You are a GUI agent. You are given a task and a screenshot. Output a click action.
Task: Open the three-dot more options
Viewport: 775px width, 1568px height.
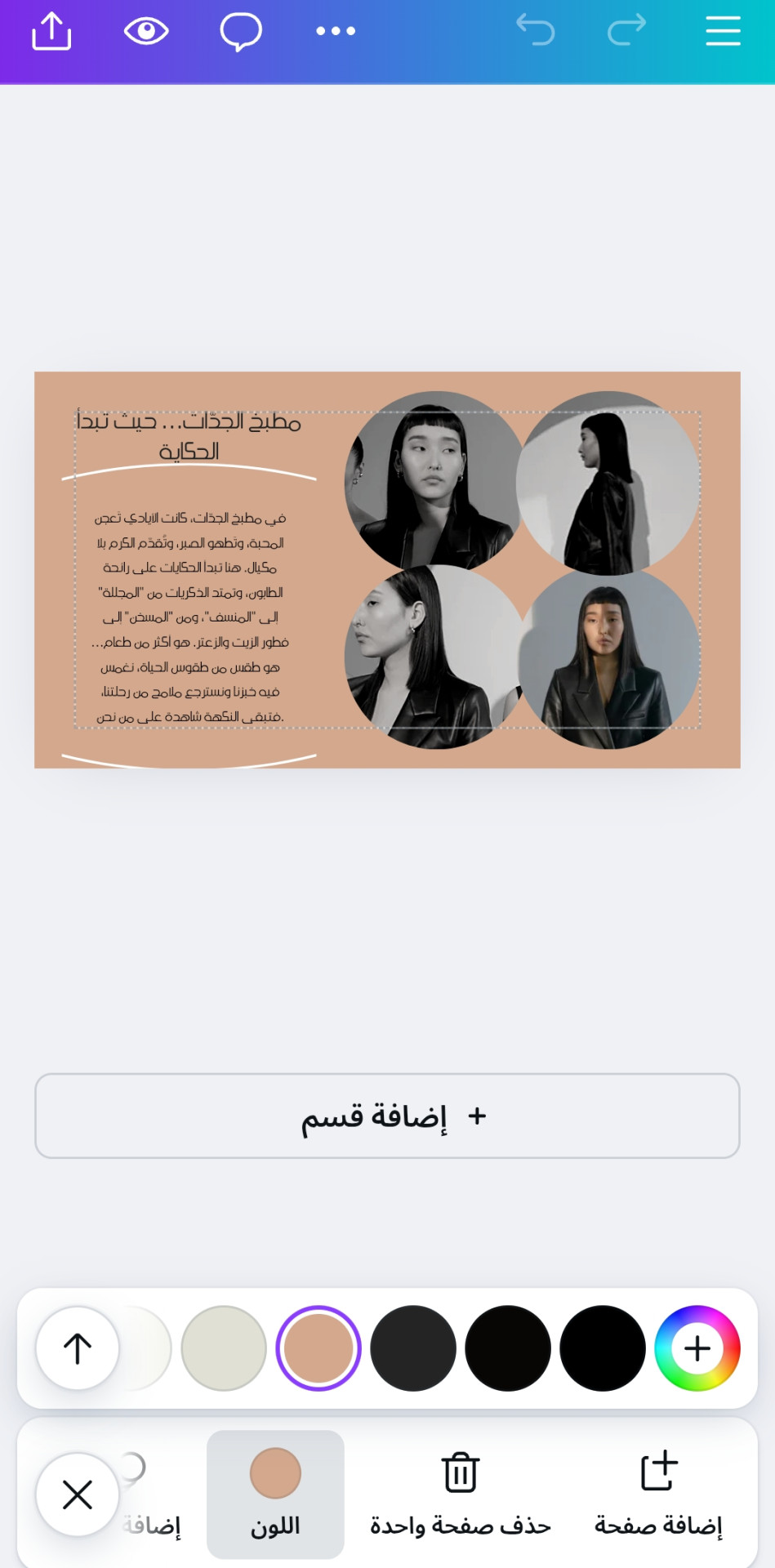[336, 32]
